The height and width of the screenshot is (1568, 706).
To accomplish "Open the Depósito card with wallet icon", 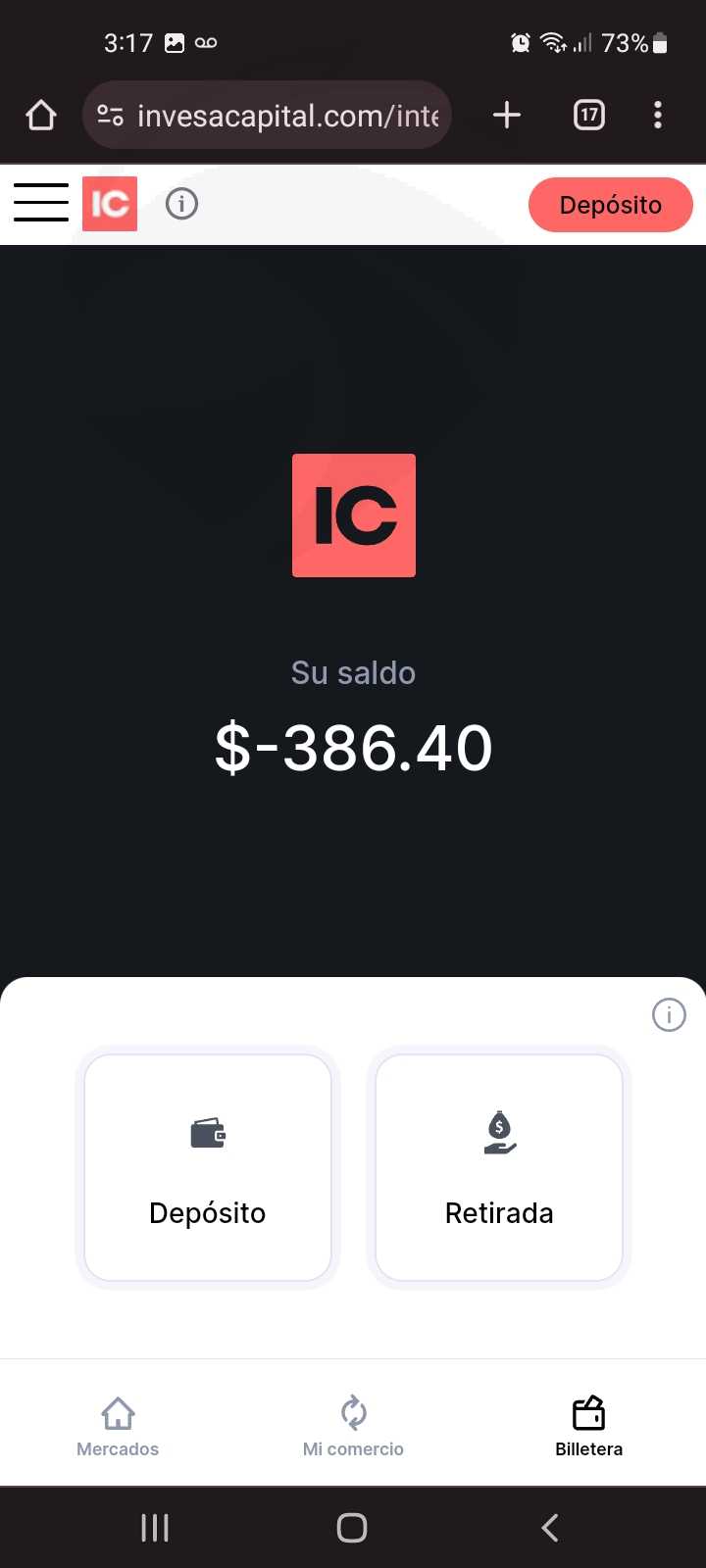I will click(208, 1167).
